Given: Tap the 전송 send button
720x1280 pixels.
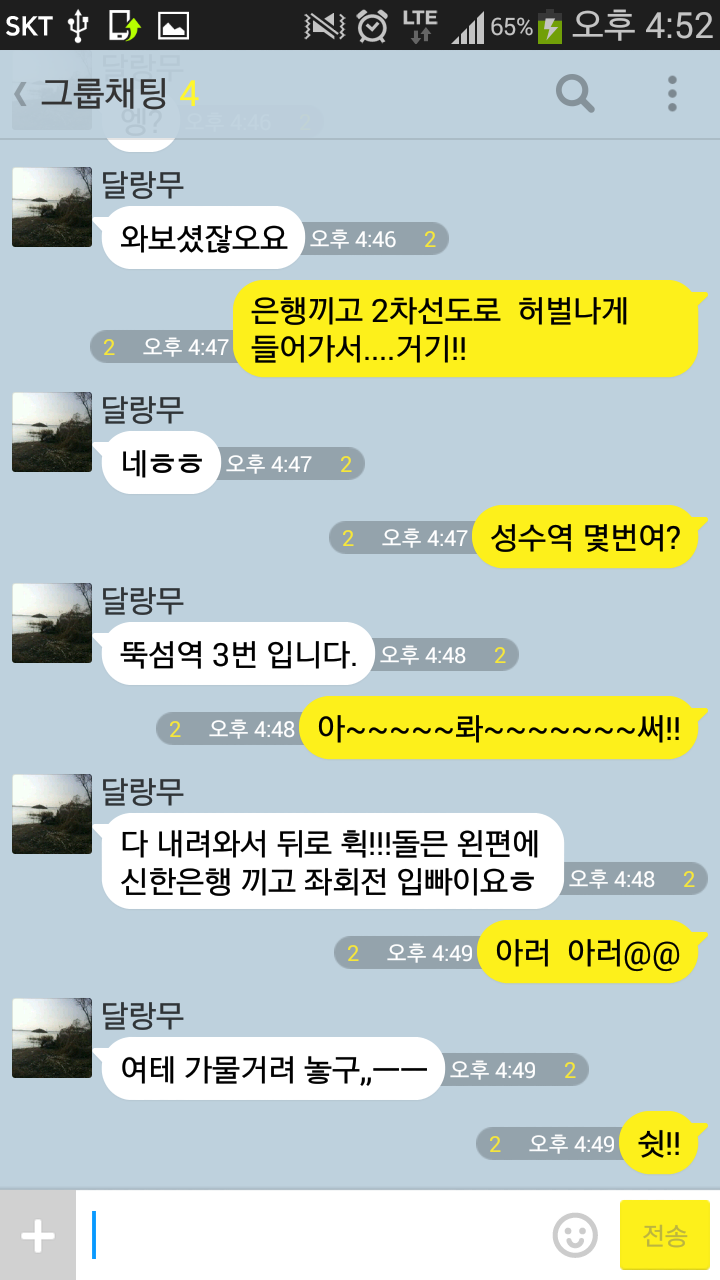Looking at the screenshot, I should click(x=665, y=1236).
